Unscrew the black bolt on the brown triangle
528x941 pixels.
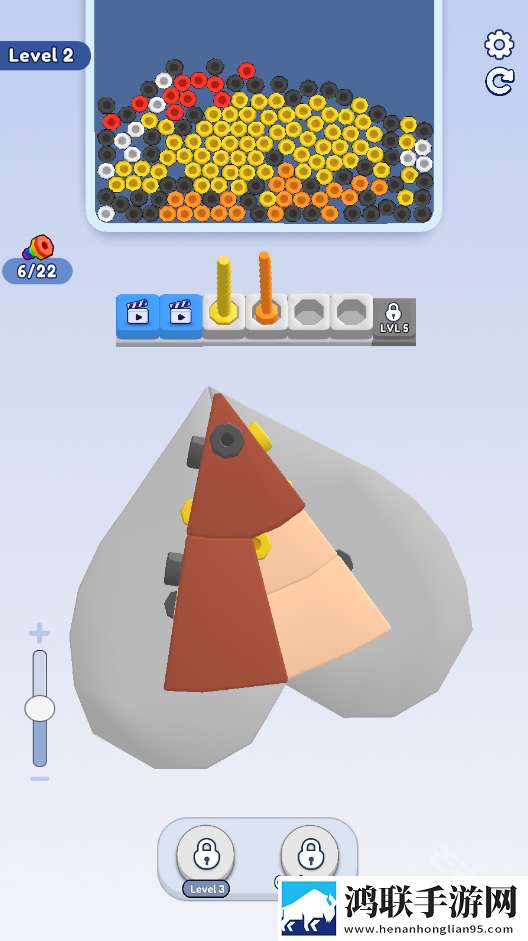click(x=226, y=440)
